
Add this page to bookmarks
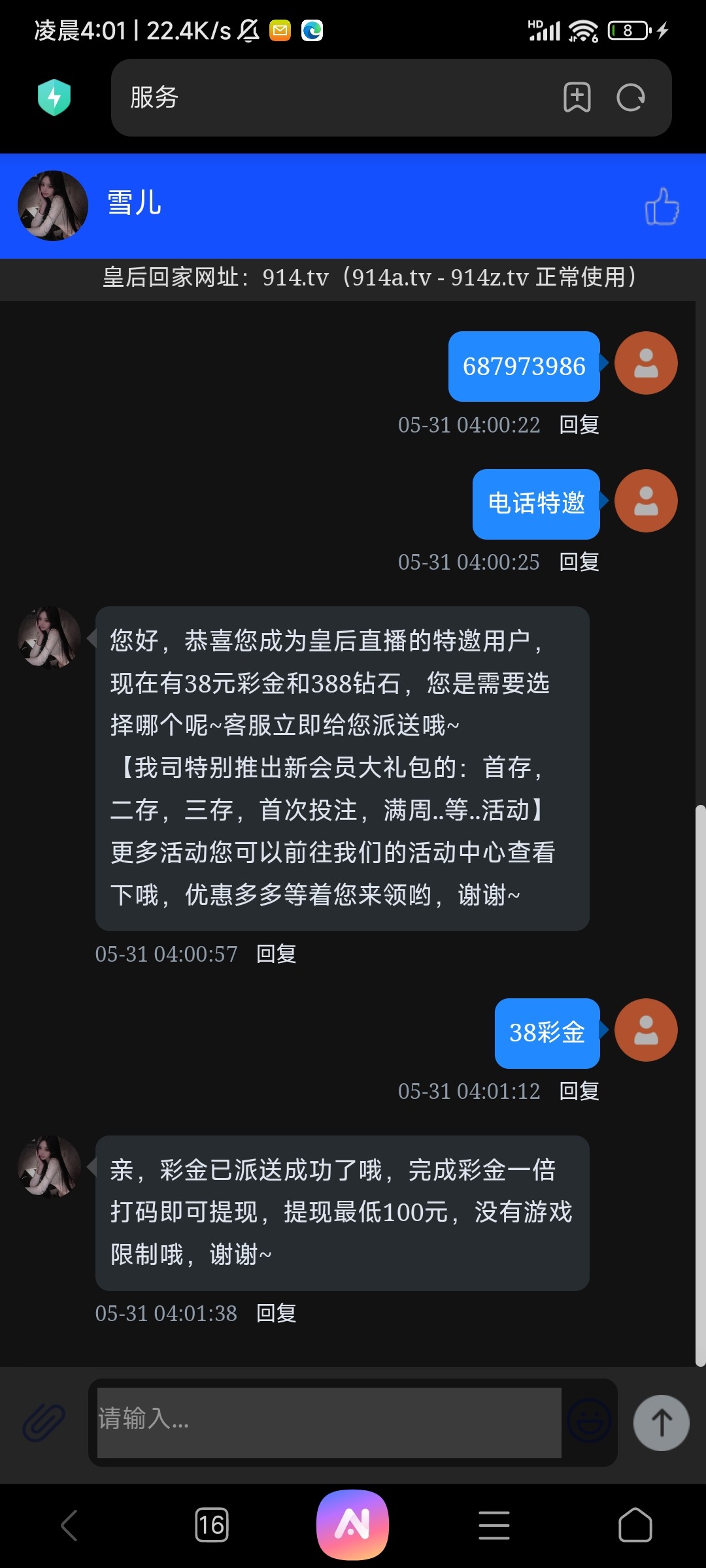(x=577, y=98)
